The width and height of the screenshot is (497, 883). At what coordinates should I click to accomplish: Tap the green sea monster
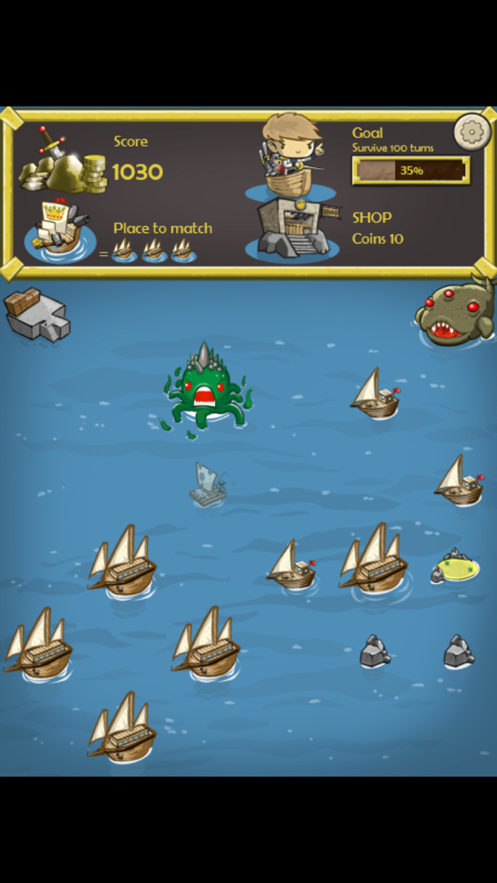click(x=205, y=389)
